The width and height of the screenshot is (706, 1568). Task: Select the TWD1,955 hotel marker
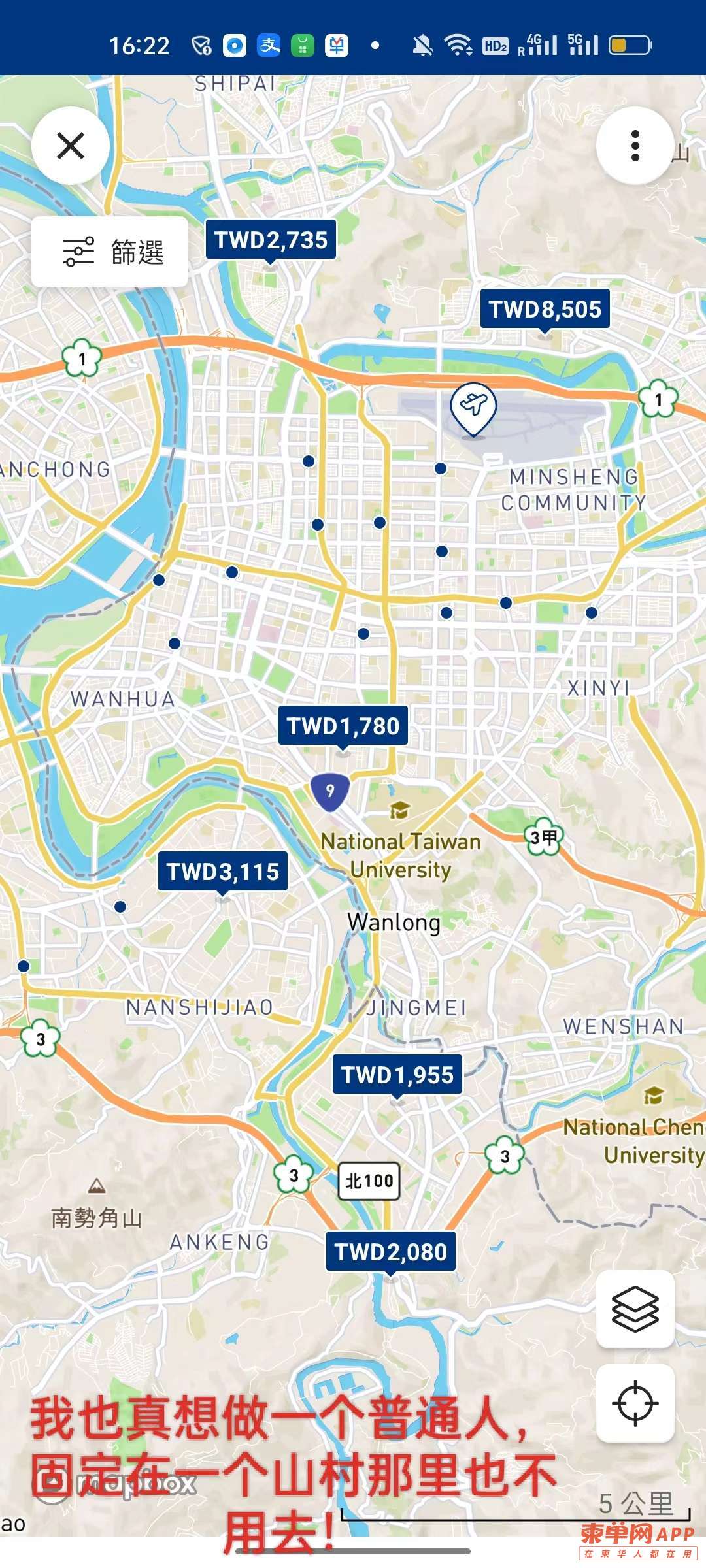click(x=397, y=1075)
